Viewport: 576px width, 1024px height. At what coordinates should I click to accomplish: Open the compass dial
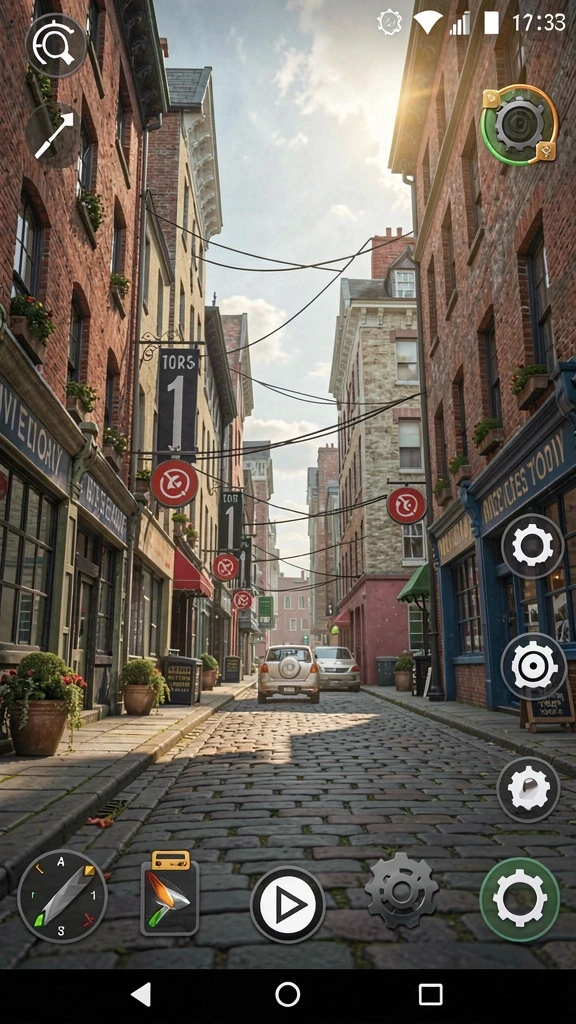[x=62, y=895]
